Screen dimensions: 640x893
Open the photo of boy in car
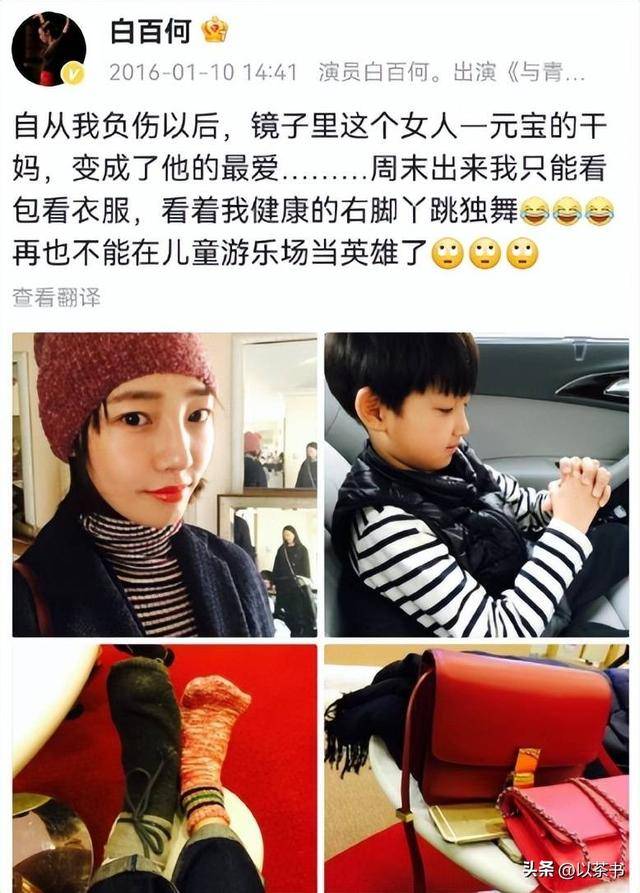point(476,485)
